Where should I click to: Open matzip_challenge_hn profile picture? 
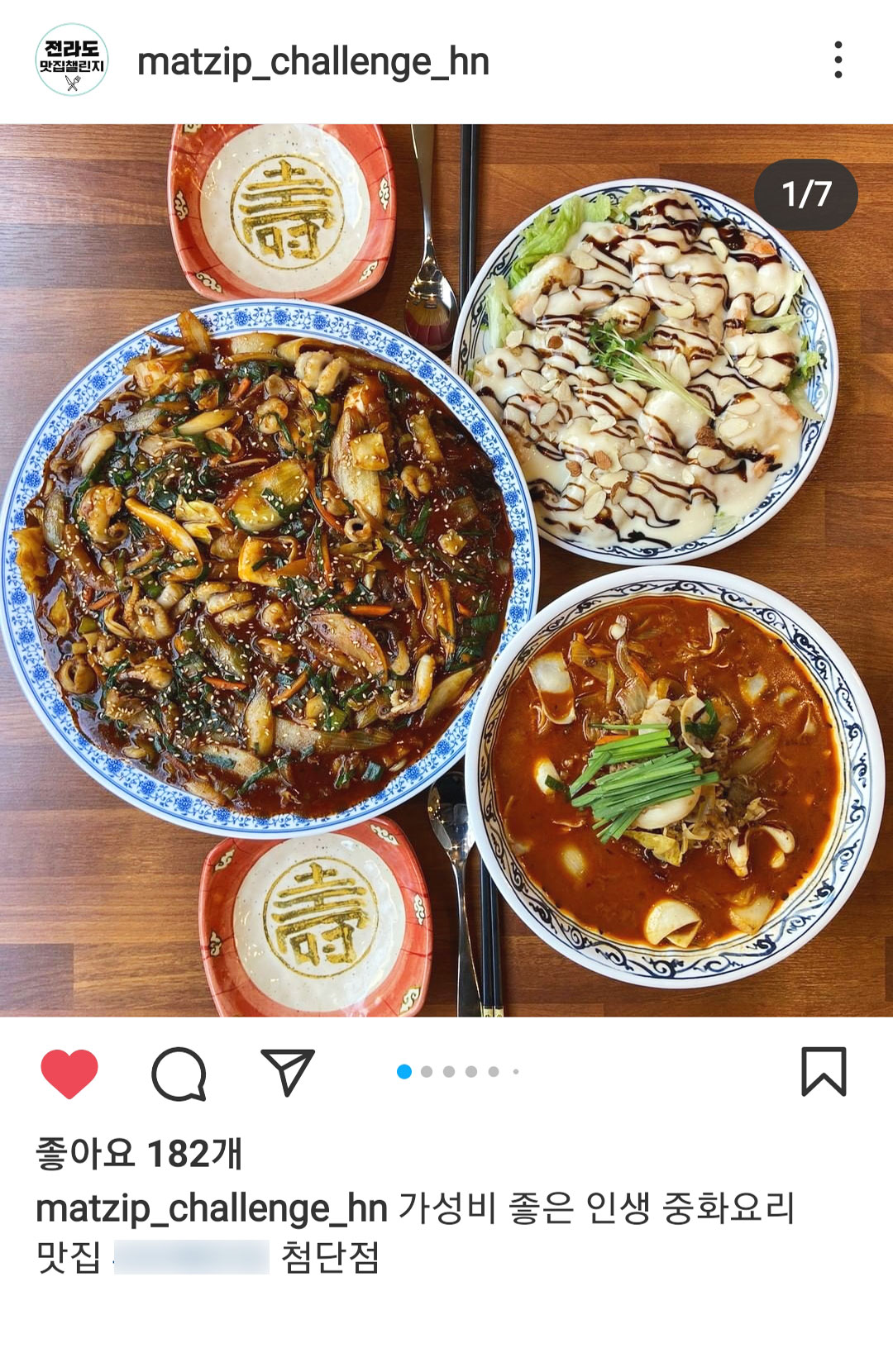point(72,60)
